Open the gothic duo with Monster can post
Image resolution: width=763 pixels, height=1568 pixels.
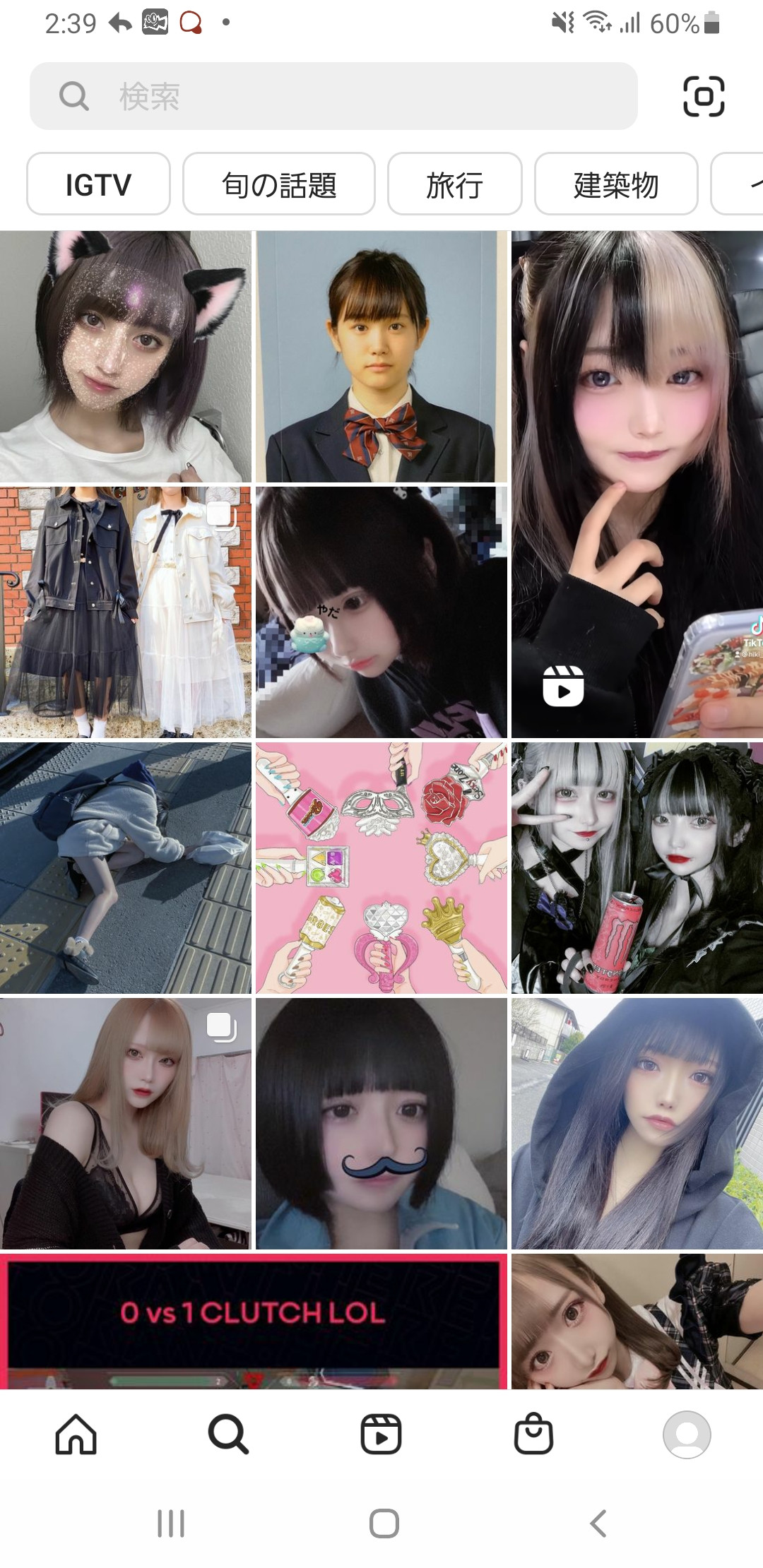637,868
